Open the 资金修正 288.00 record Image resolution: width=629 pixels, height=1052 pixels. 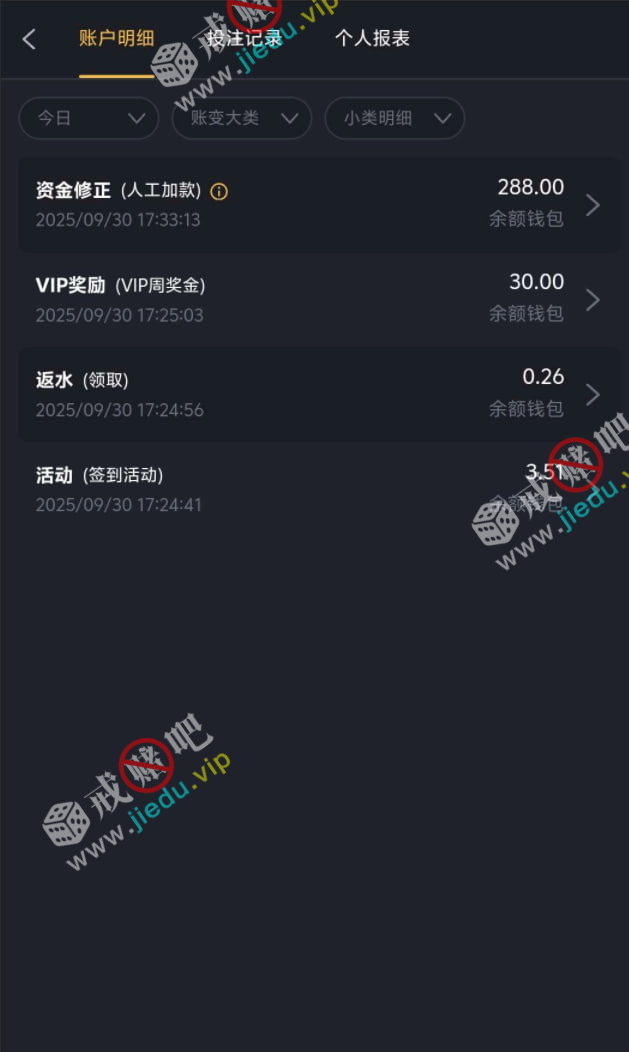click(x=318, y=204)
